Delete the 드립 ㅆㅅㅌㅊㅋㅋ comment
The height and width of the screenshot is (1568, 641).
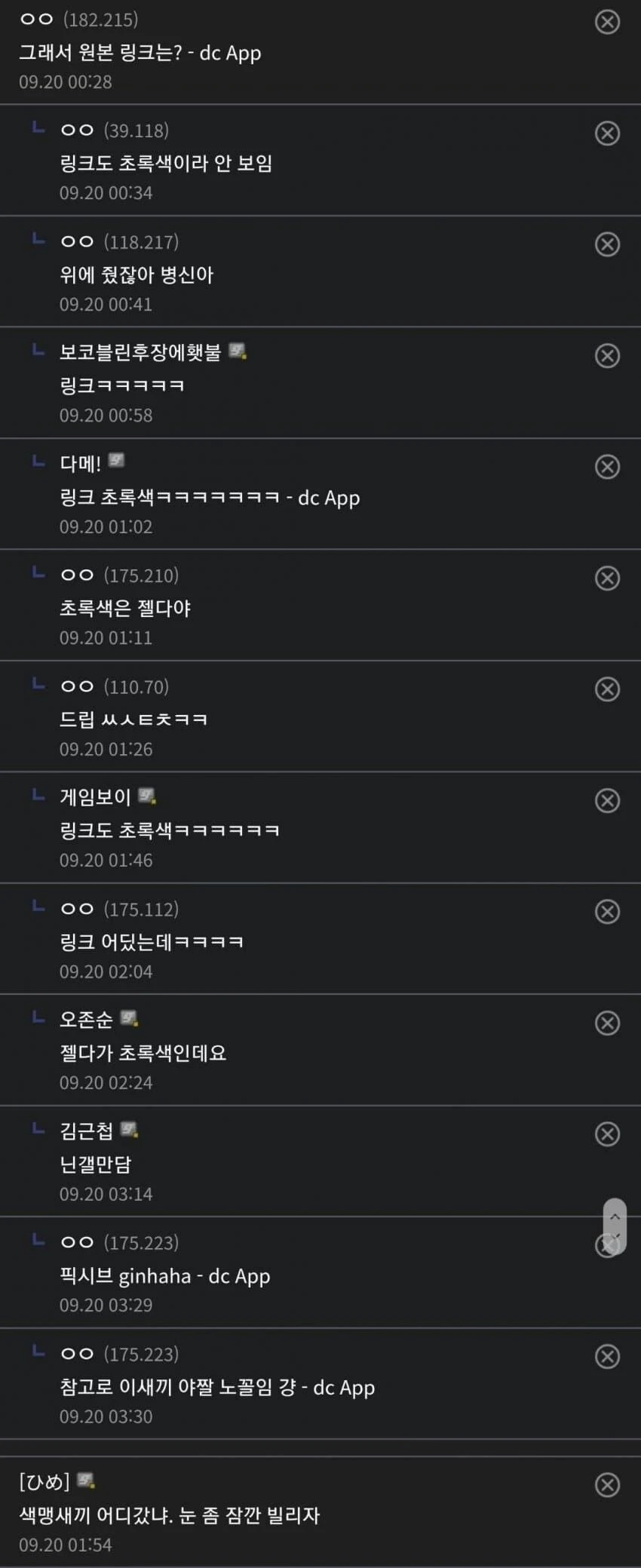point(608,689)
